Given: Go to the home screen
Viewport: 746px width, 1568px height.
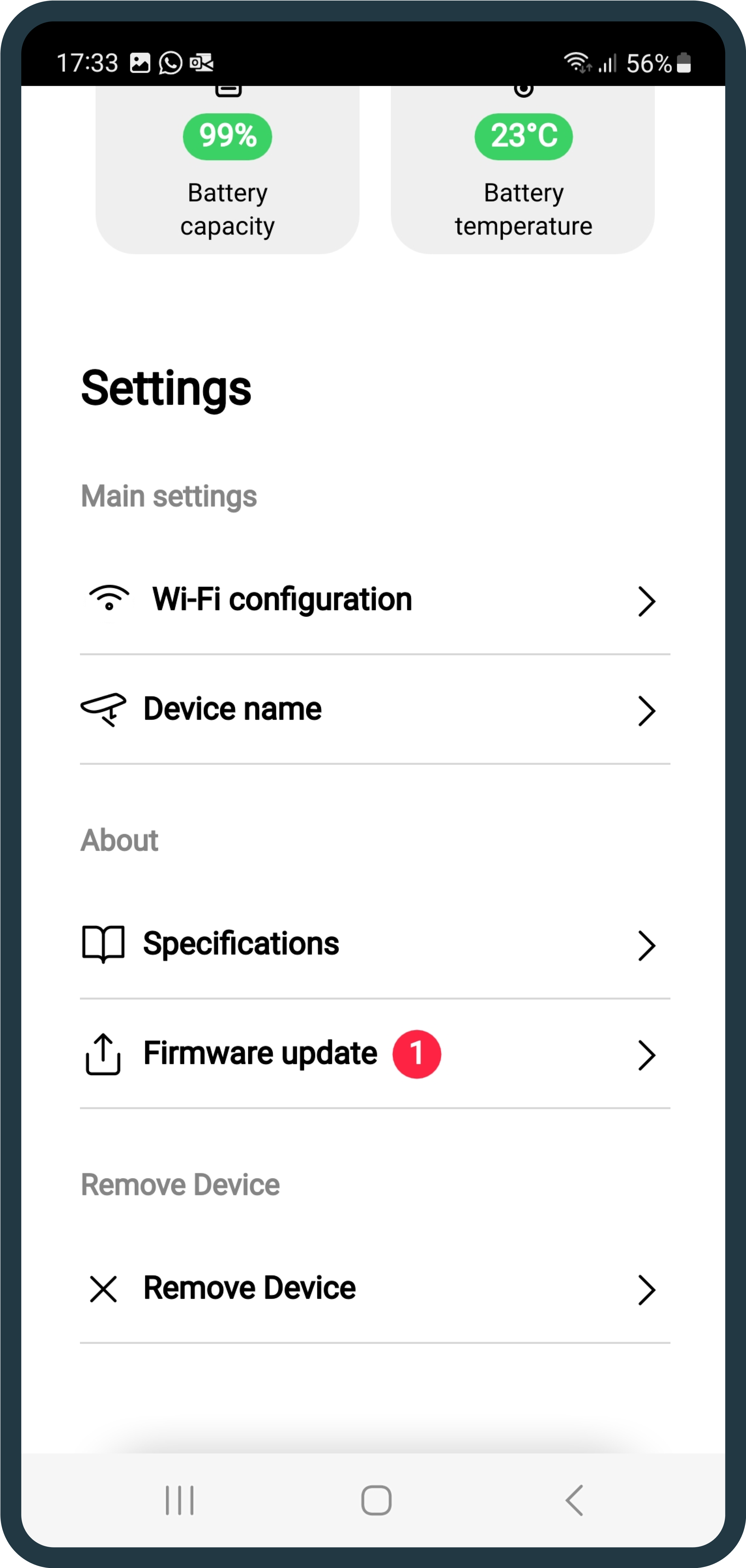Looking at the screenshot, I should (x=376, y=1500).
